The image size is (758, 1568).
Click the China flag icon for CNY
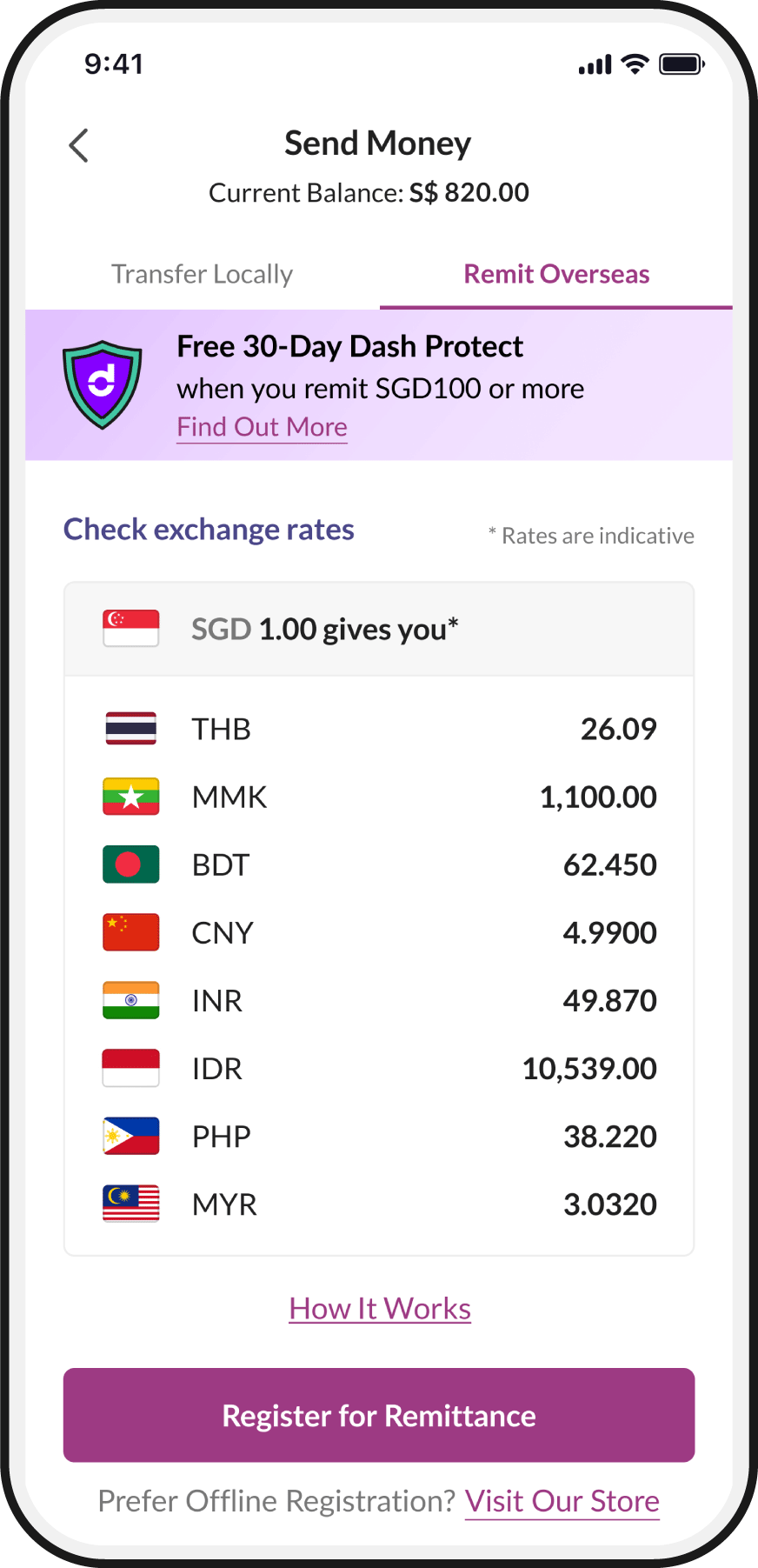pos(130,931)
